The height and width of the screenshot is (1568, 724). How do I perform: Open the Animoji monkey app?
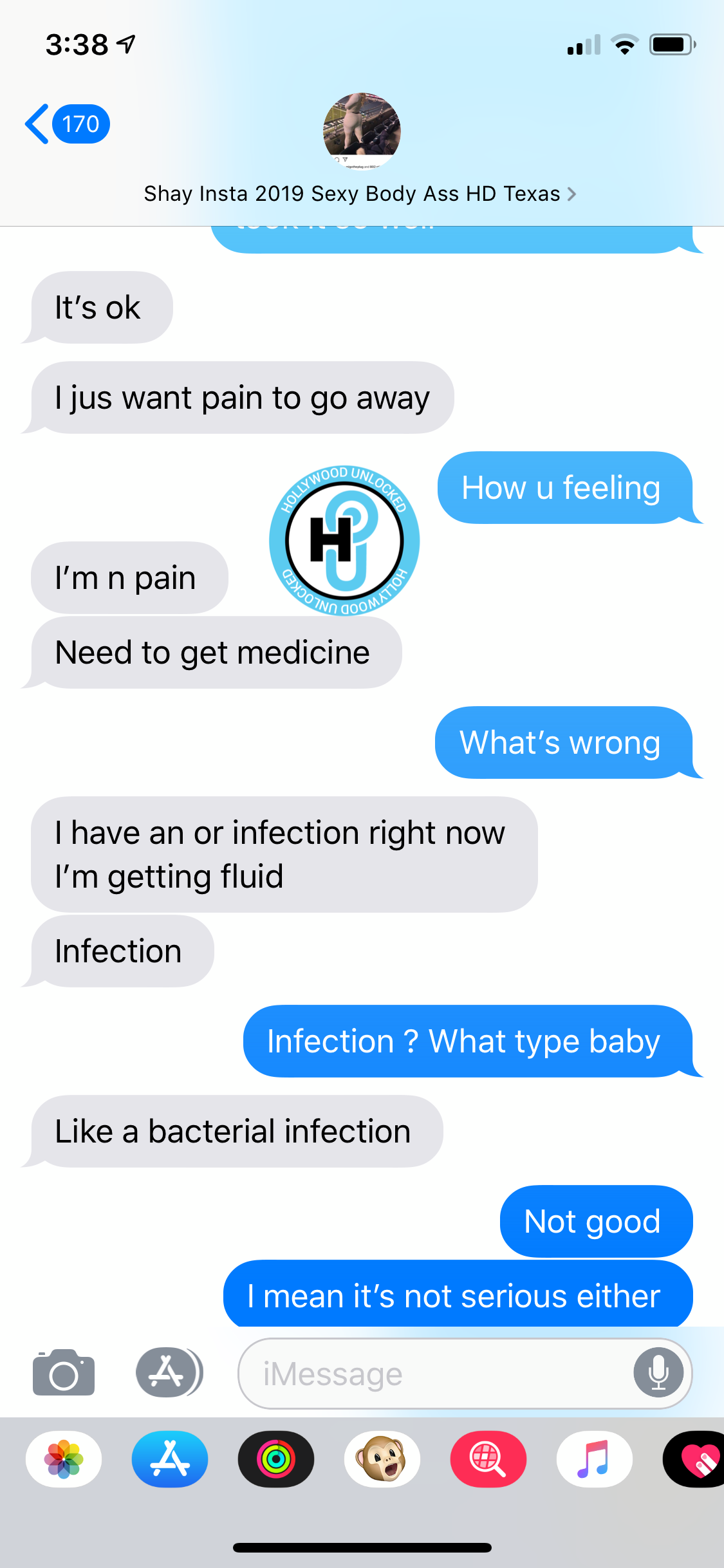pos(382,1459)
